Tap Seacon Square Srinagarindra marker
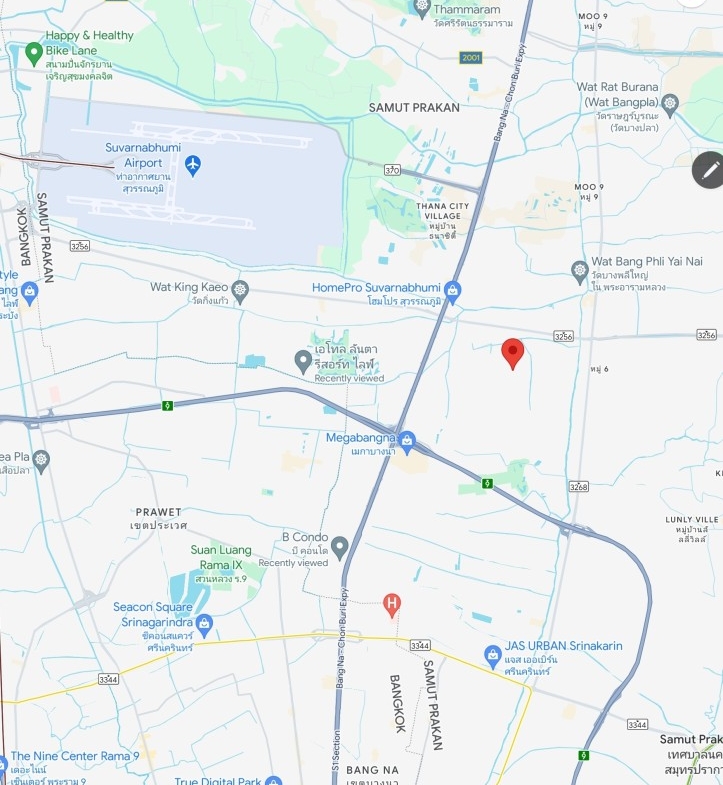The height and width of the screenshot is (785, 723). coord(204,625)
